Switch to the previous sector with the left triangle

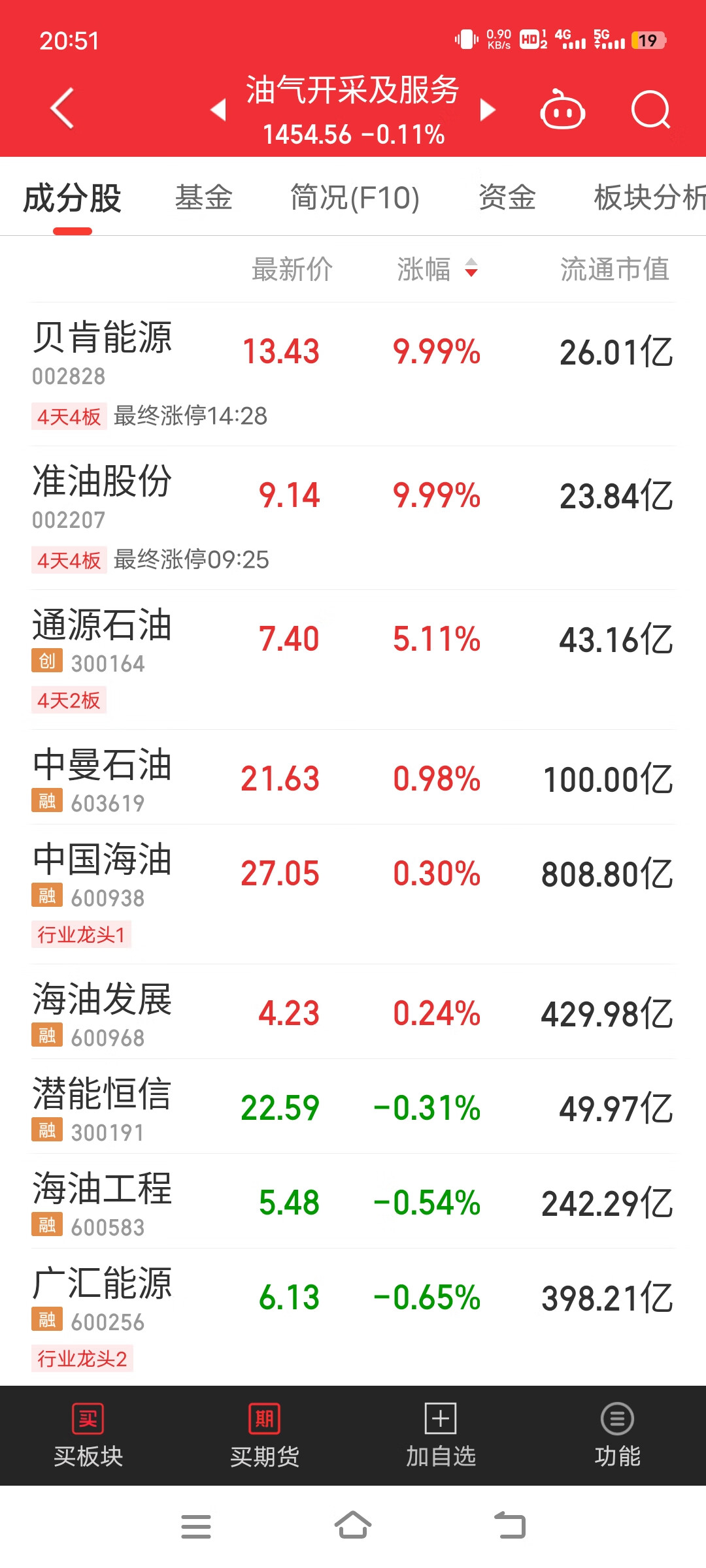click(x=218, y=109)
